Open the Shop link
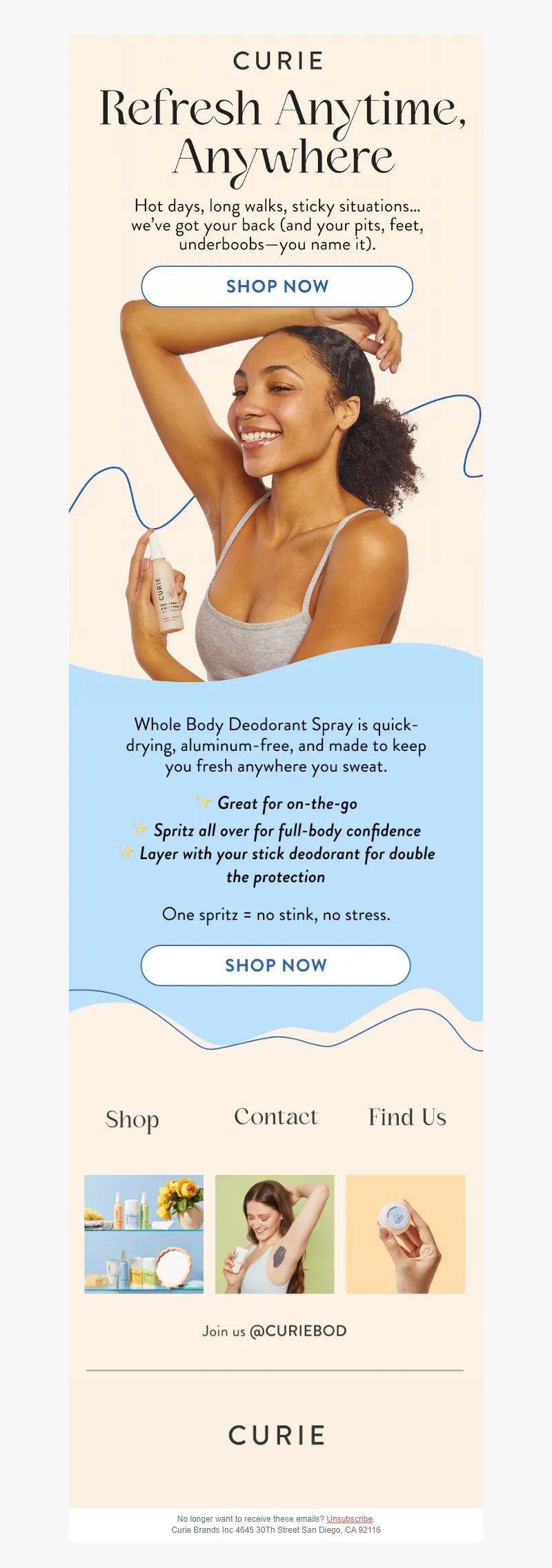552x1568 pixels. pos(132,1119)
